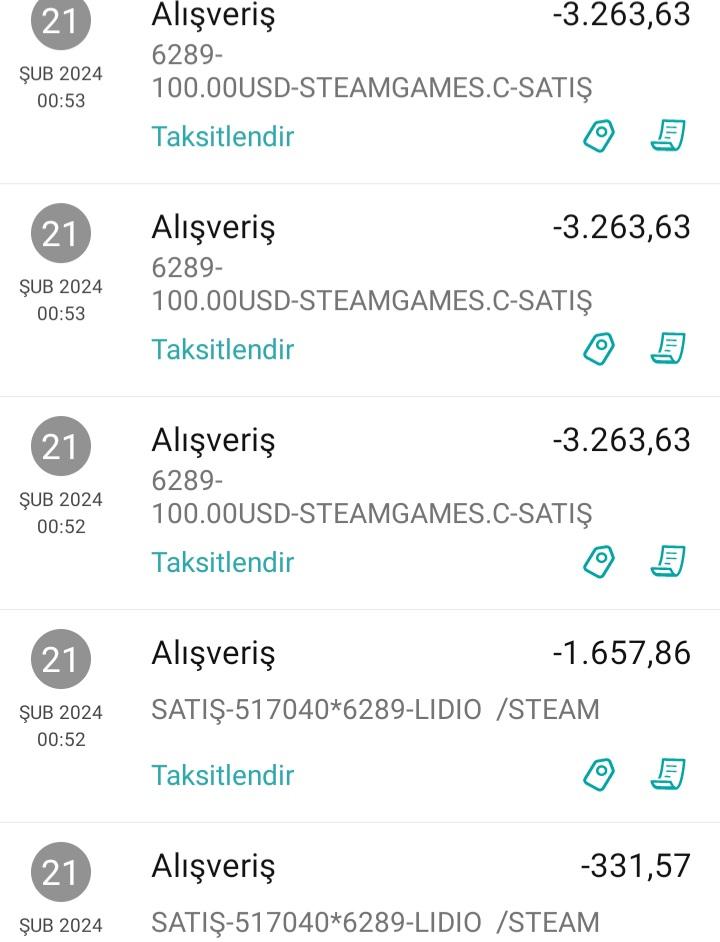Select tag icon beside the 00:52 Steam purchase
This screenshot has height=942, width=720.
599,561
